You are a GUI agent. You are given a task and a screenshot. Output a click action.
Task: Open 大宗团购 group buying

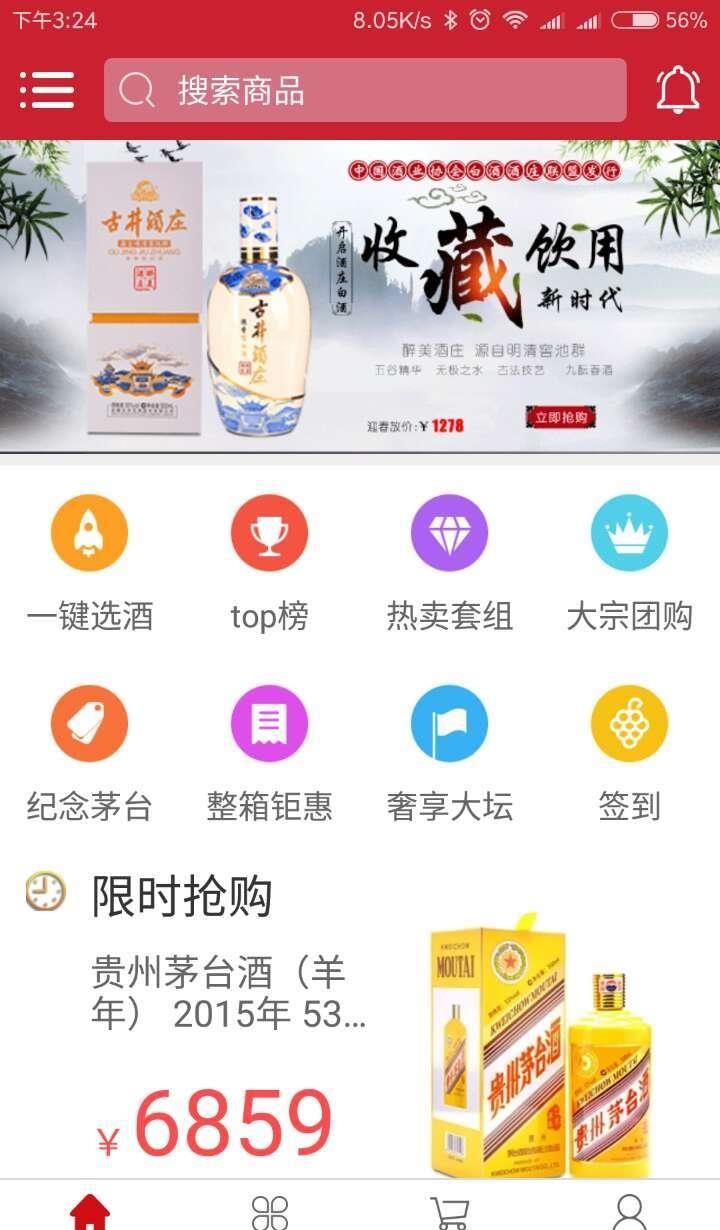[629, 560]
